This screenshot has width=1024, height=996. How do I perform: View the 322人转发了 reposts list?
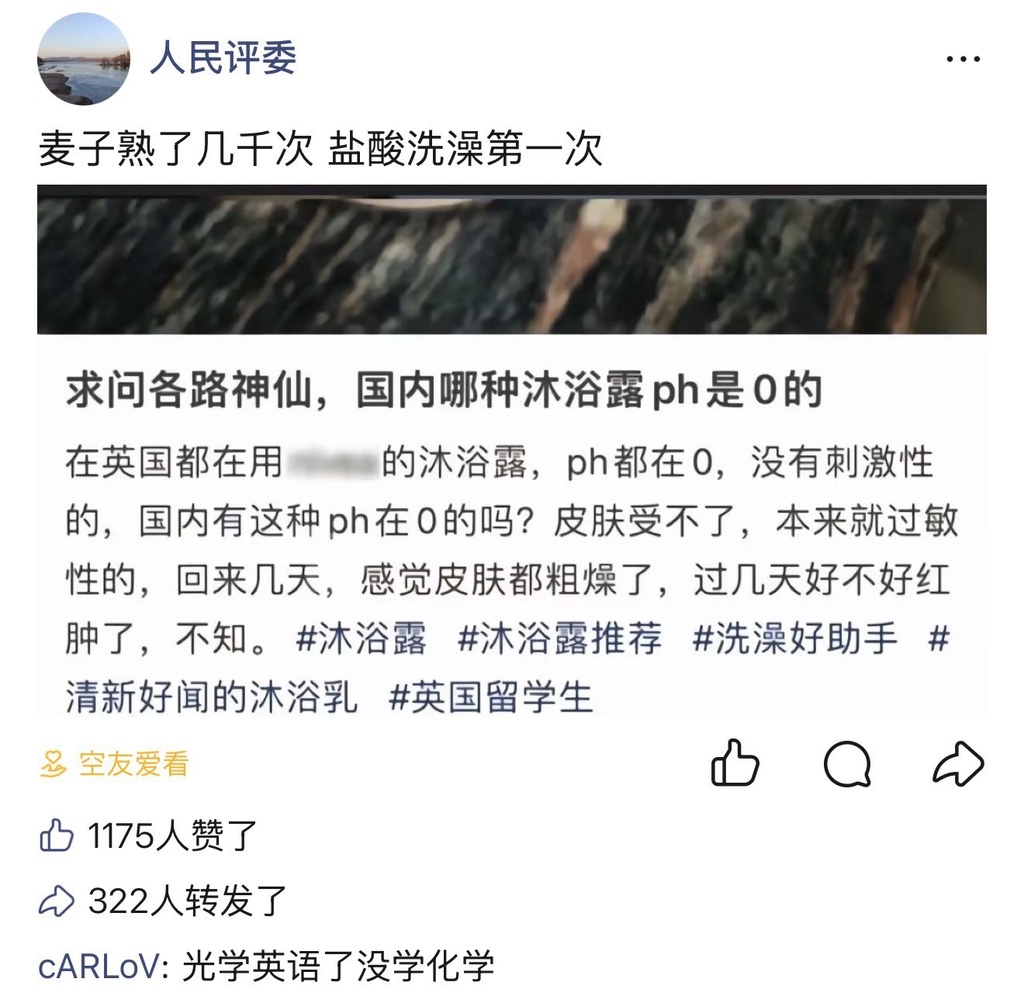click(165, 901)
